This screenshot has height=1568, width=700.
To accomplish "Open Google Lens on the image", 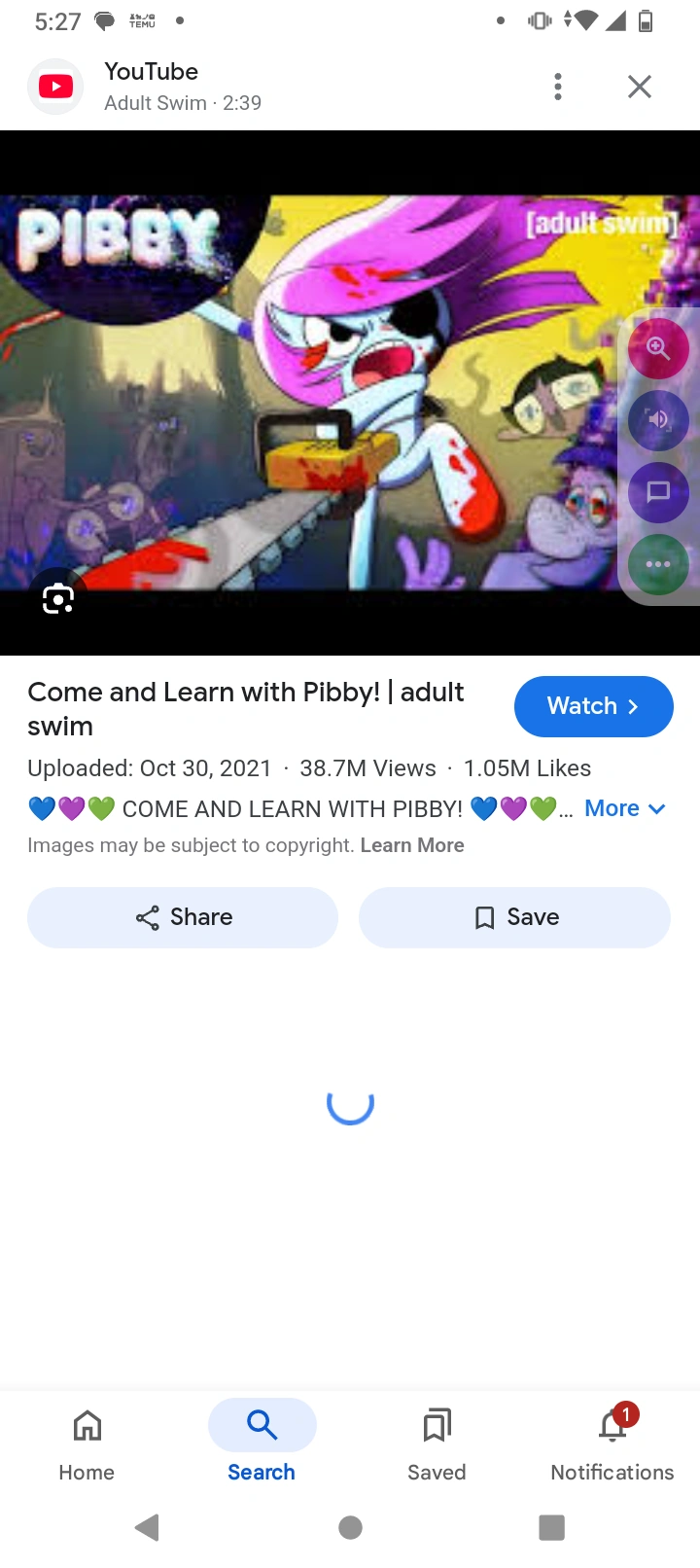I will point(57,597).
